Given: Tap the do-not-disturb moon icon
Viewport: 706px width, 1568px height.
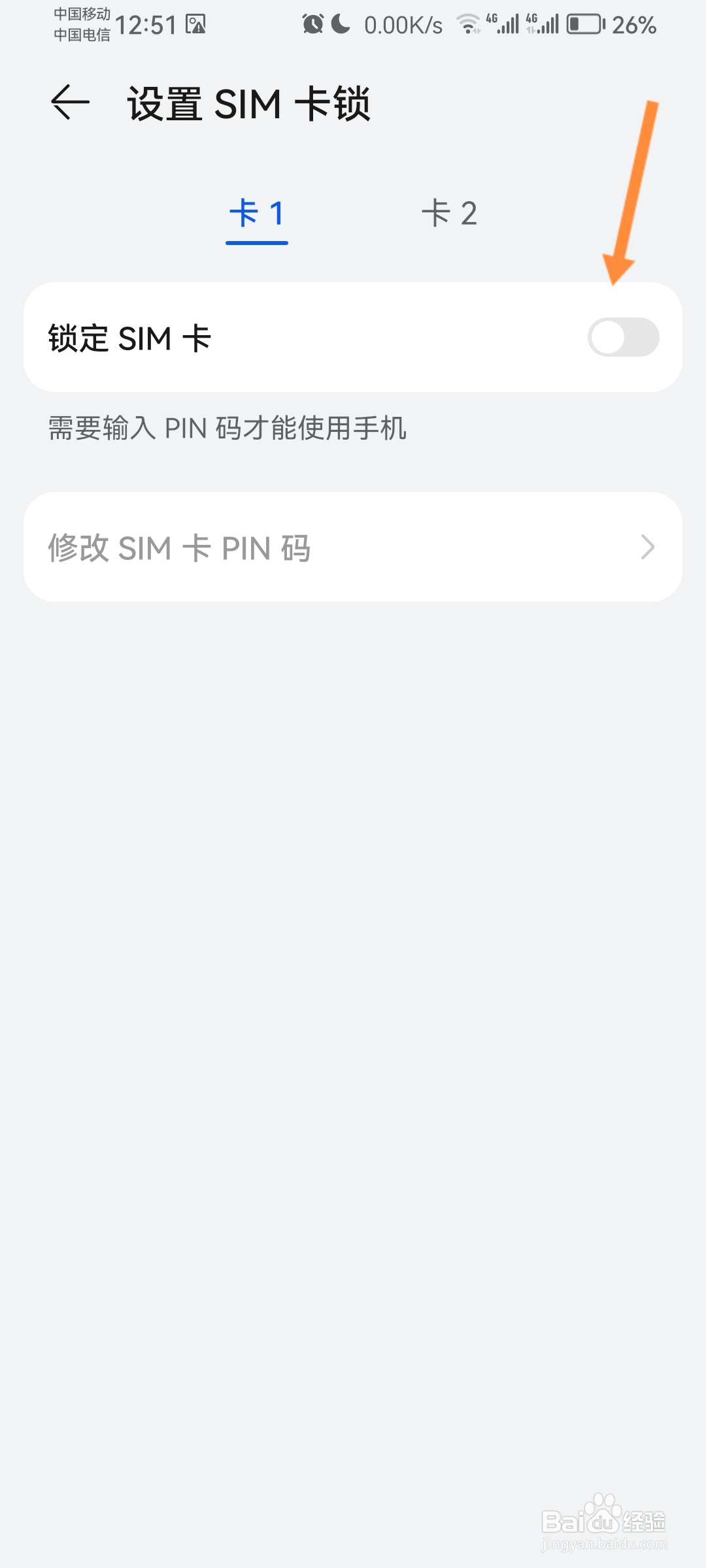Looking at the screenshot, I should [x=339, y=24].
